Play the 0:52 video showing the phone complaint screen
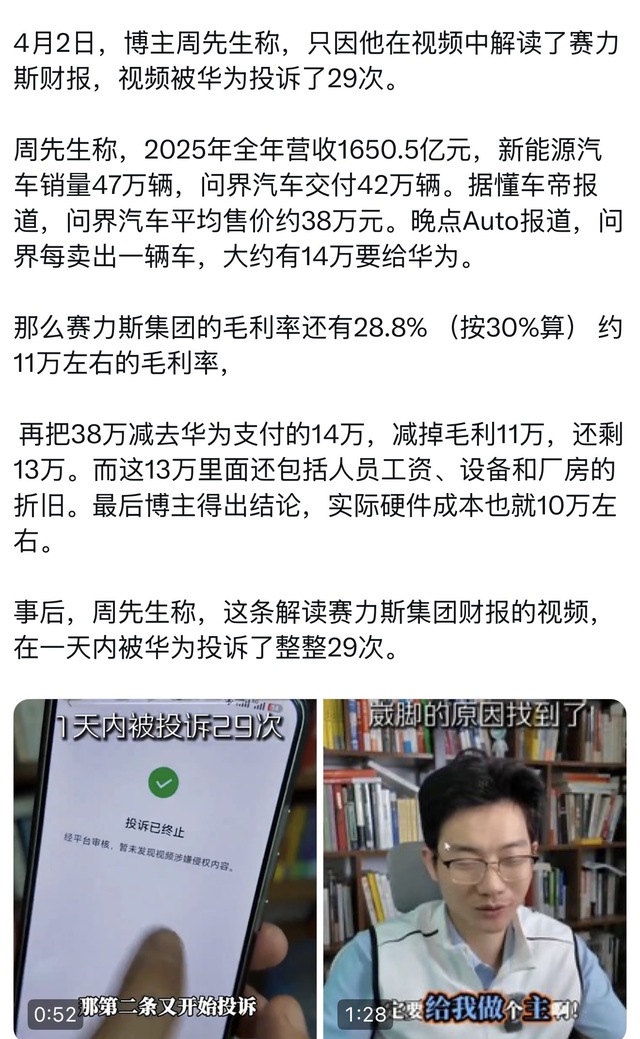This screenshot has width=640, height=1039. 164,868
